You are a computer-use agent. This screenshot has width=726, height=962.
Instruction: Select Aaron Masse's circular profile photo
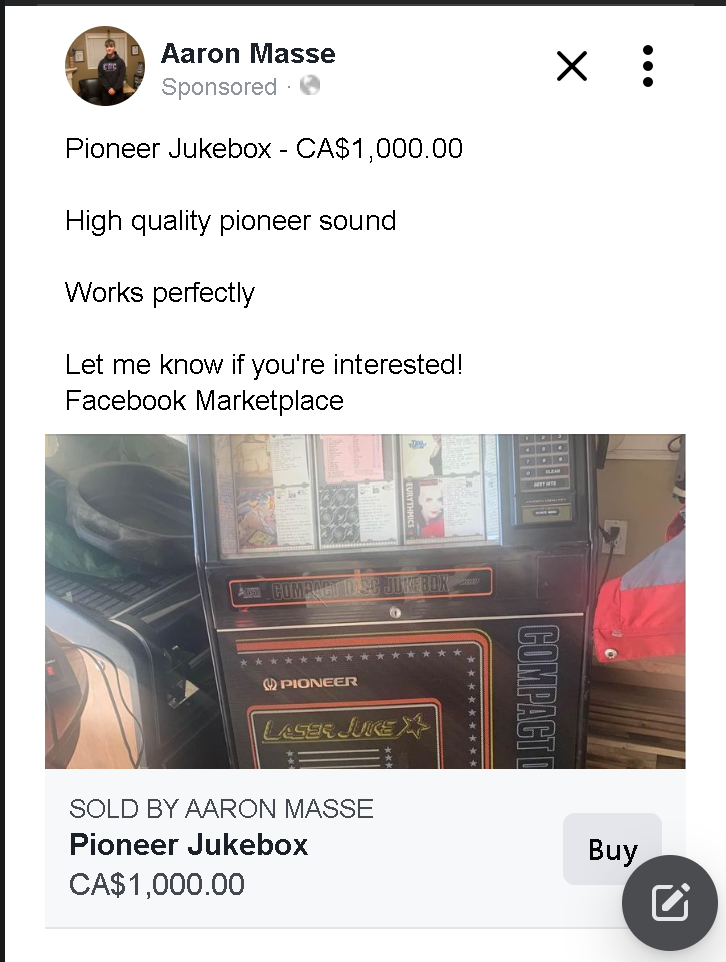(x=105, y=66)
